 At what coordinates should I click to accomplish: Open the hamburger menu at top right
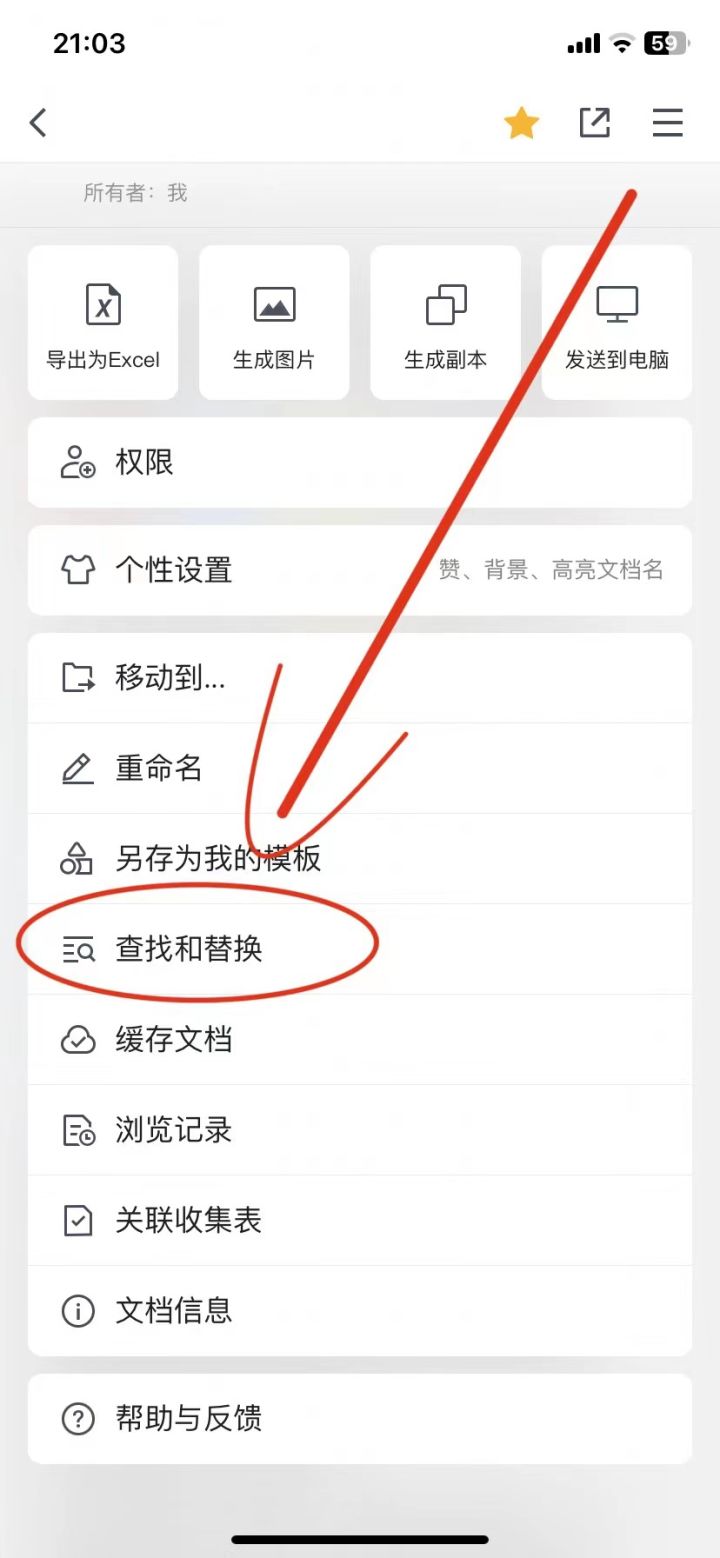667,122
